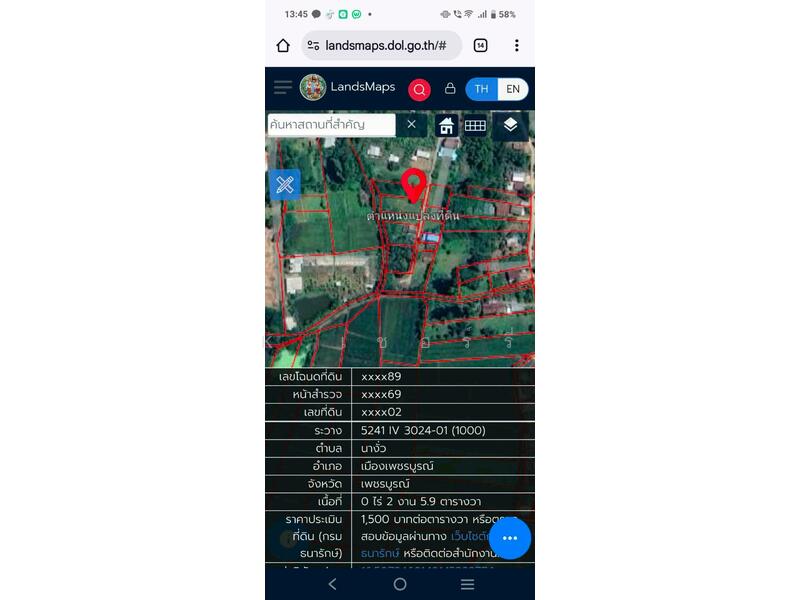Clear the place search field
The image size is (800, 600).
tap(411, 125)
